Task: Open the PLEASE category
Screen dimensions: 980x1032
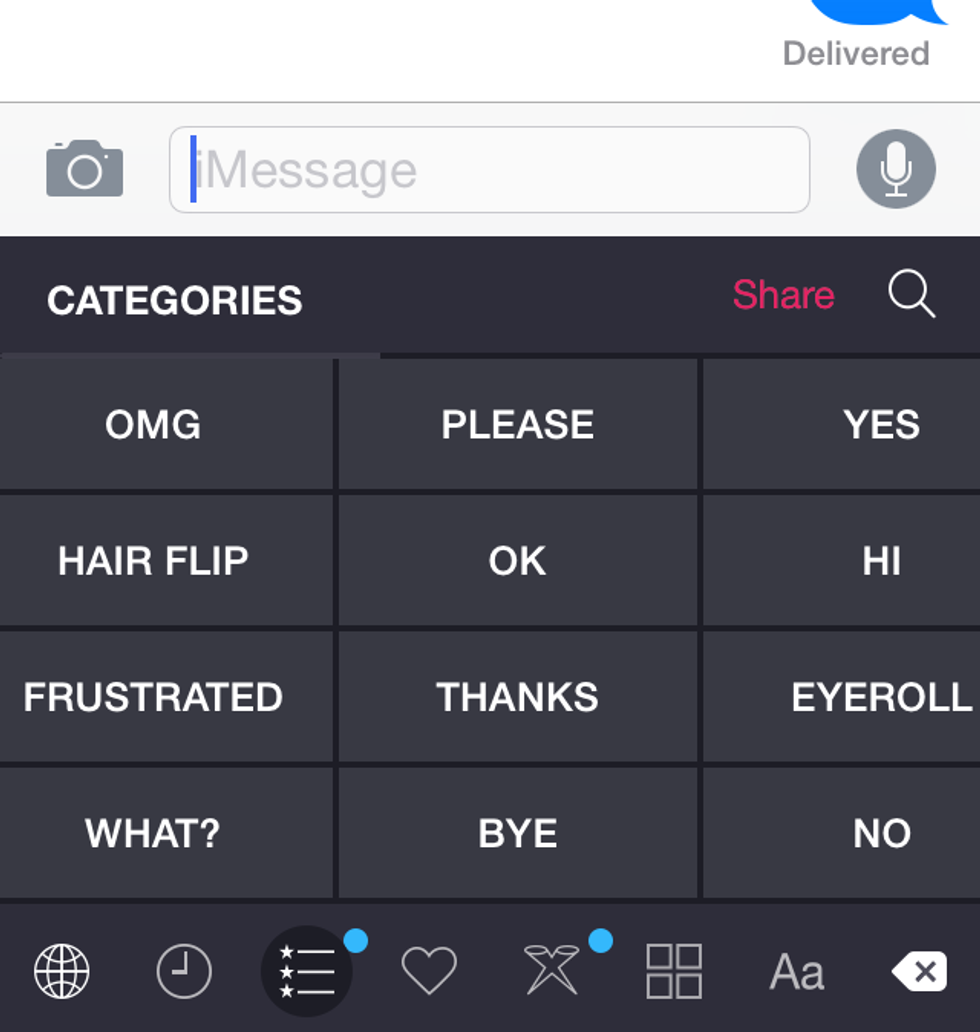Action: tap(518, 425)
